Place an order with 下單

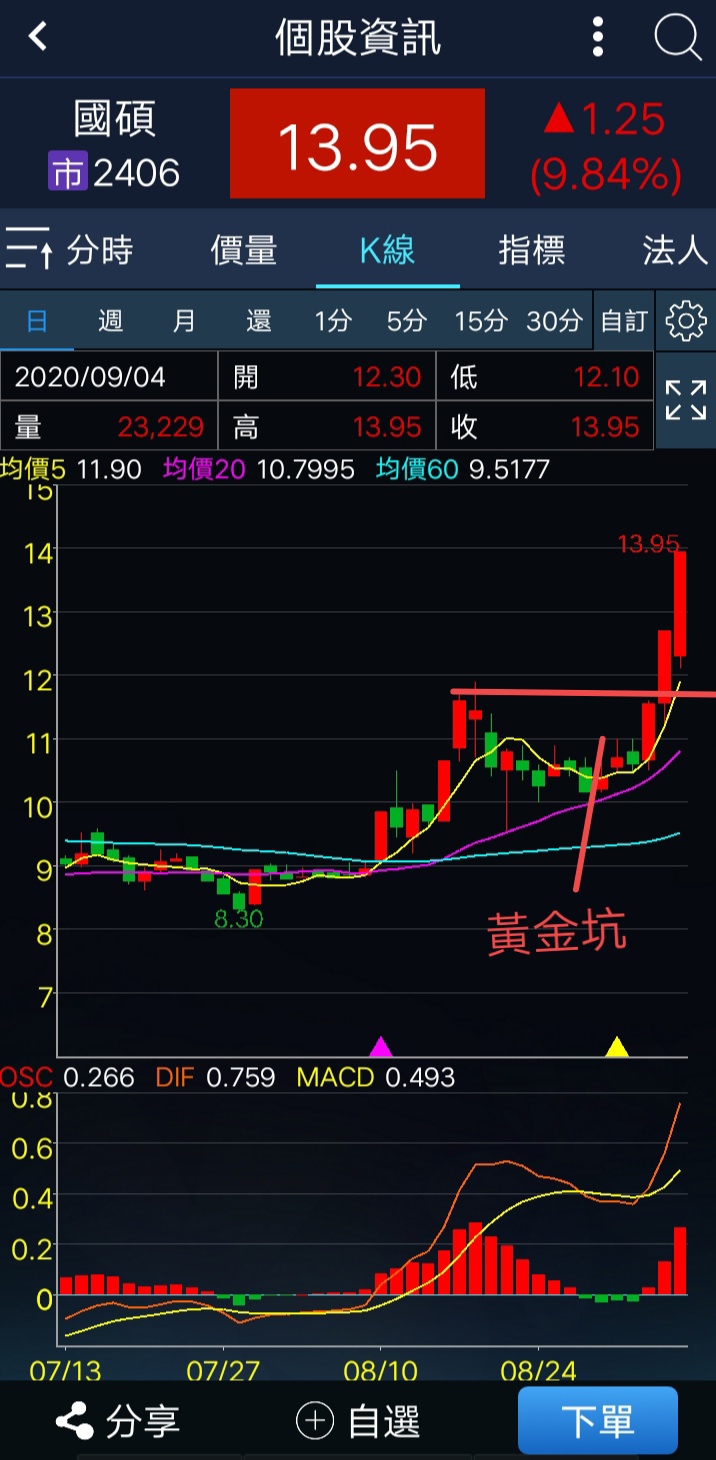tap(597, 1421)
